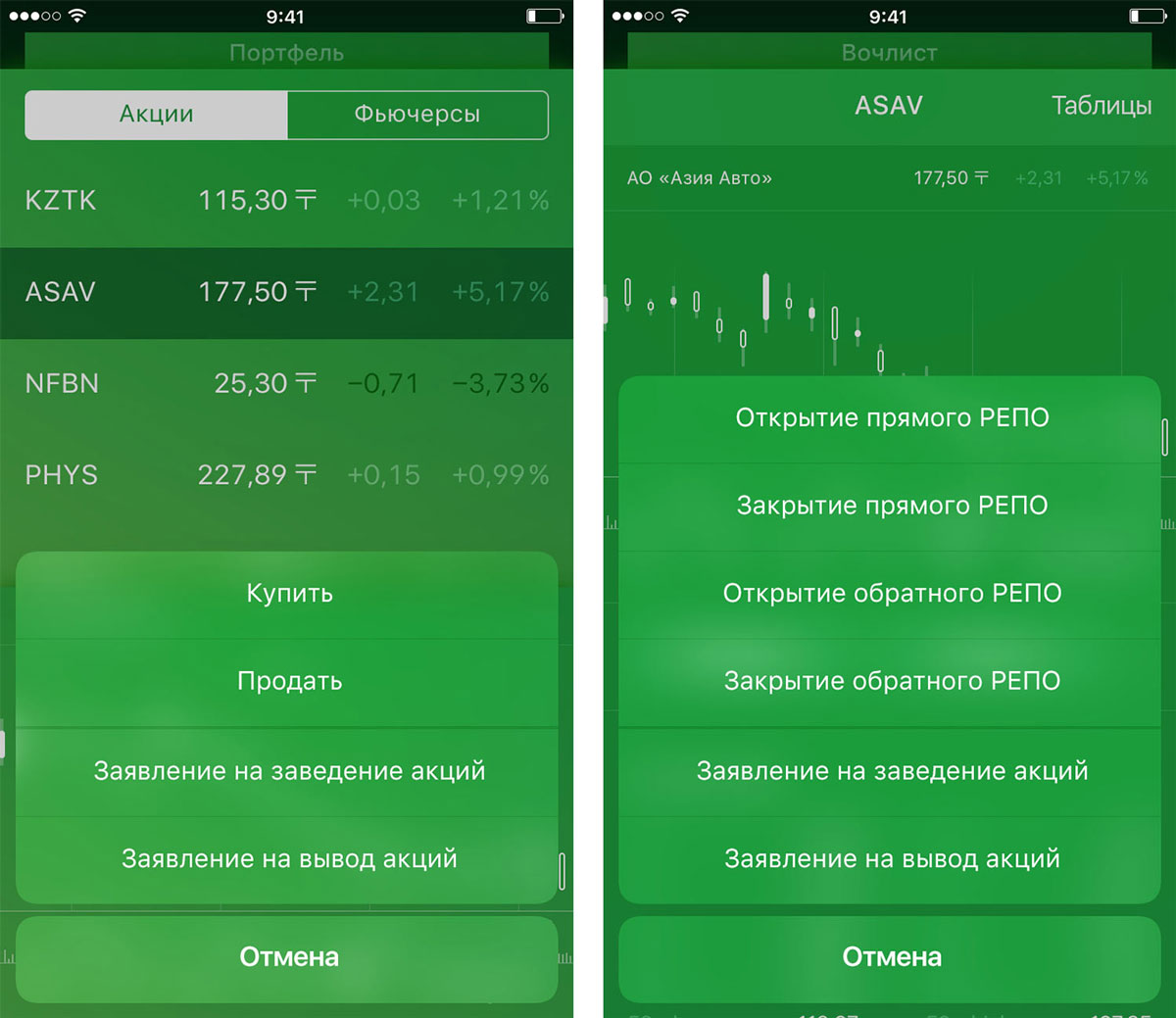Select Закрытие прямого РЕПО

[x=891, y=506]
